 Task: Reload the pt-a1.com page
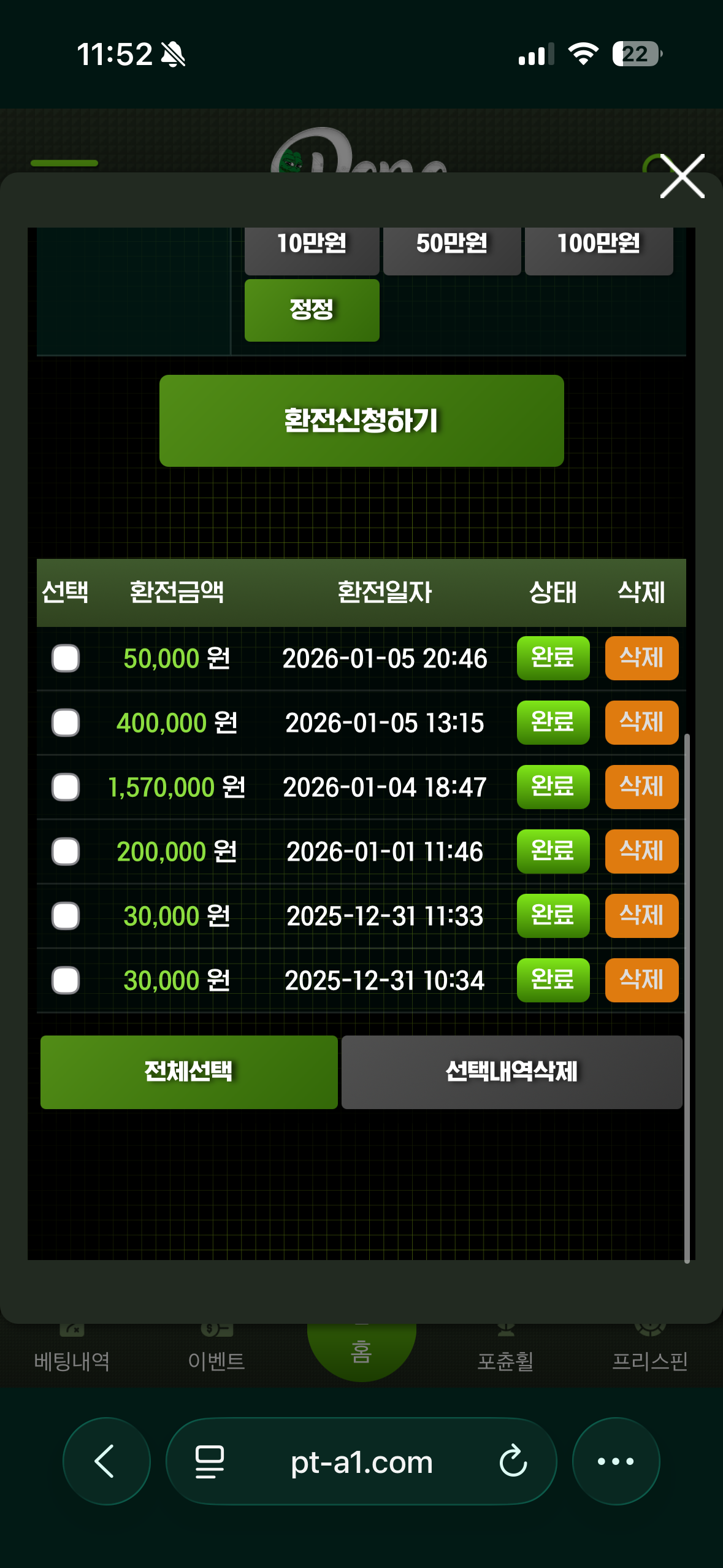513,1461
